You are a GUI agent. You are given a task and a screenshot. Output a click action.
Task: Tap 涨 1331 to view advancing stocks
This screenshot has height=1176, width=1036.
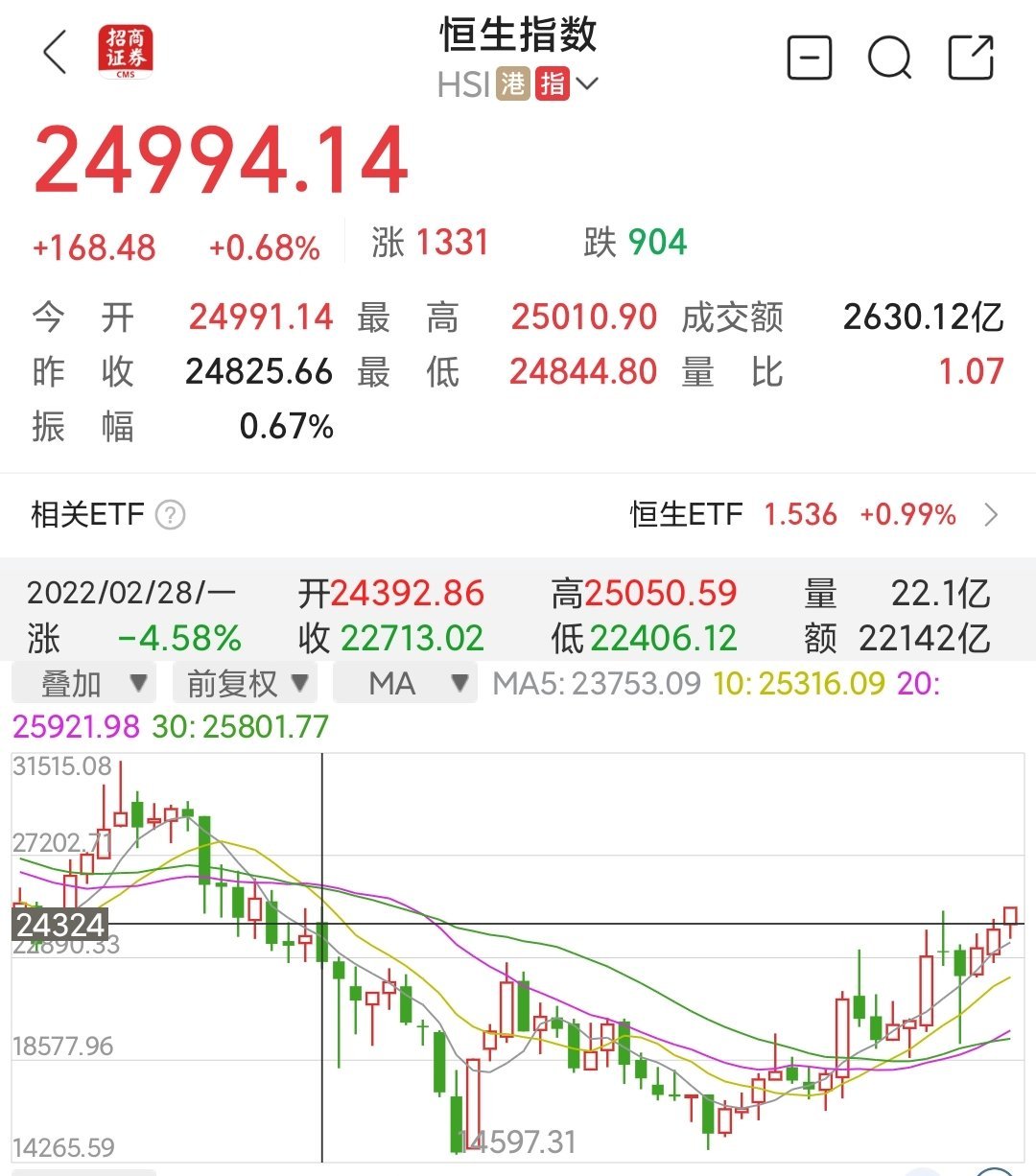coord(429,243)
